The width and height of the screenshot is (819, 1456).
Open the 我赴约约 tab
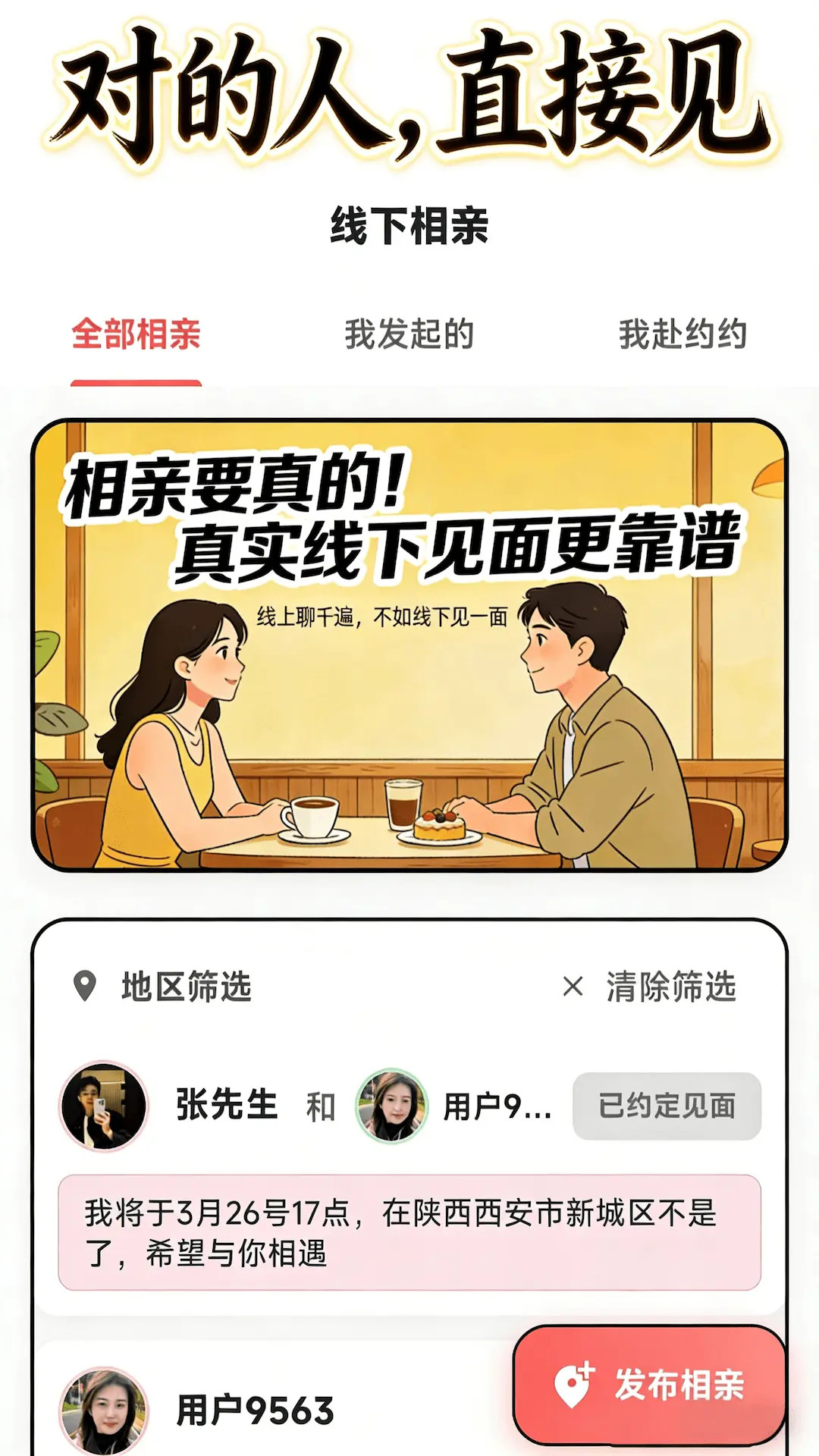coord(682,332)
